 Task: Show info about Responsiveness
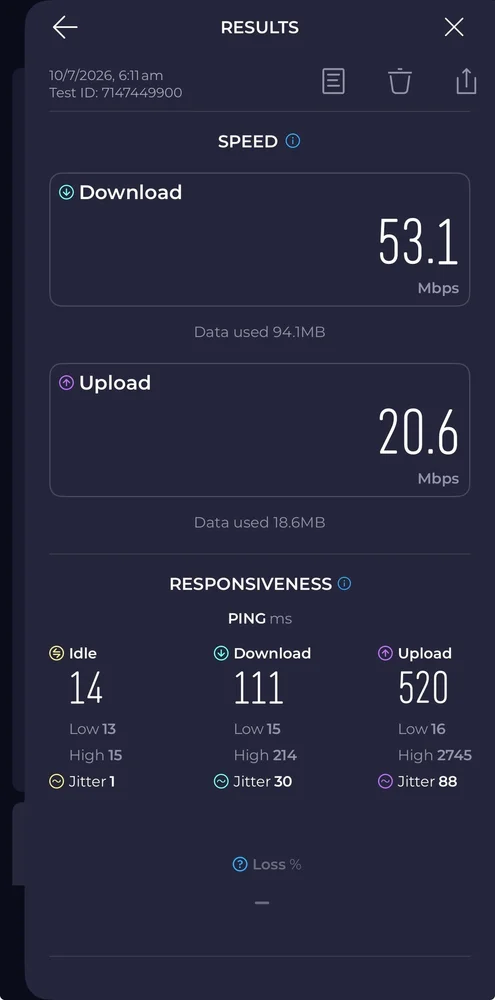[344, 584]
